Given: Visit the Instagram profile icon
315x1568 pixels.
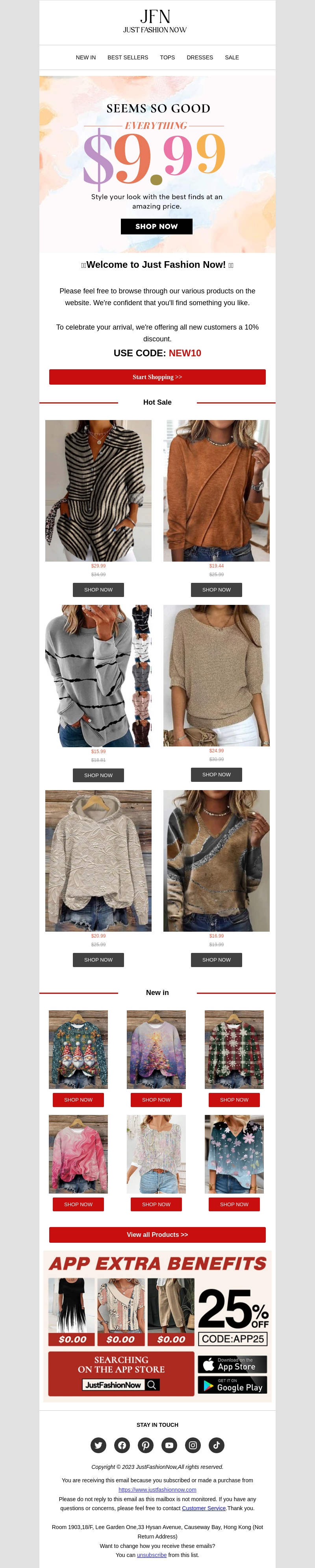Looking at the screenshot, I should [193, 1445].
